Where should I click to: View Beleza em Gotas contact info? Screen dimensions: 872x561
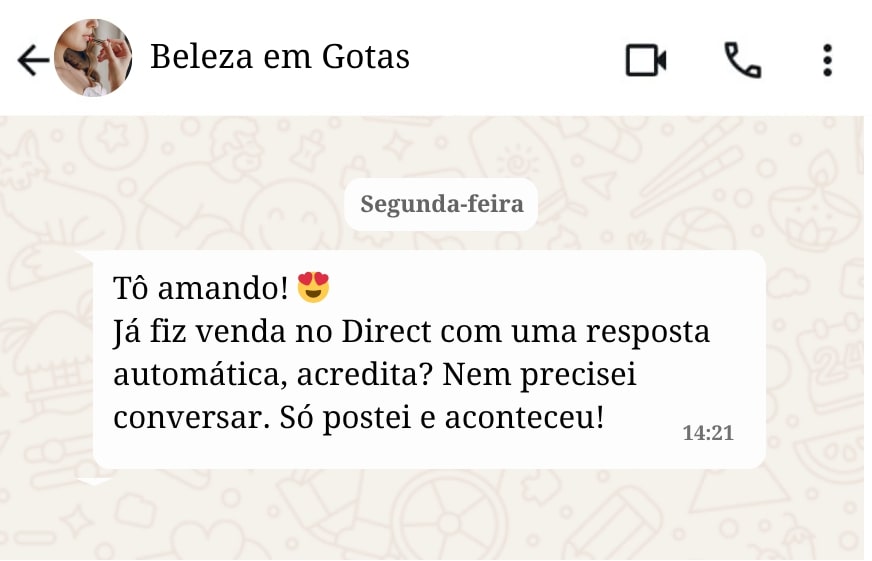point(280,58)
